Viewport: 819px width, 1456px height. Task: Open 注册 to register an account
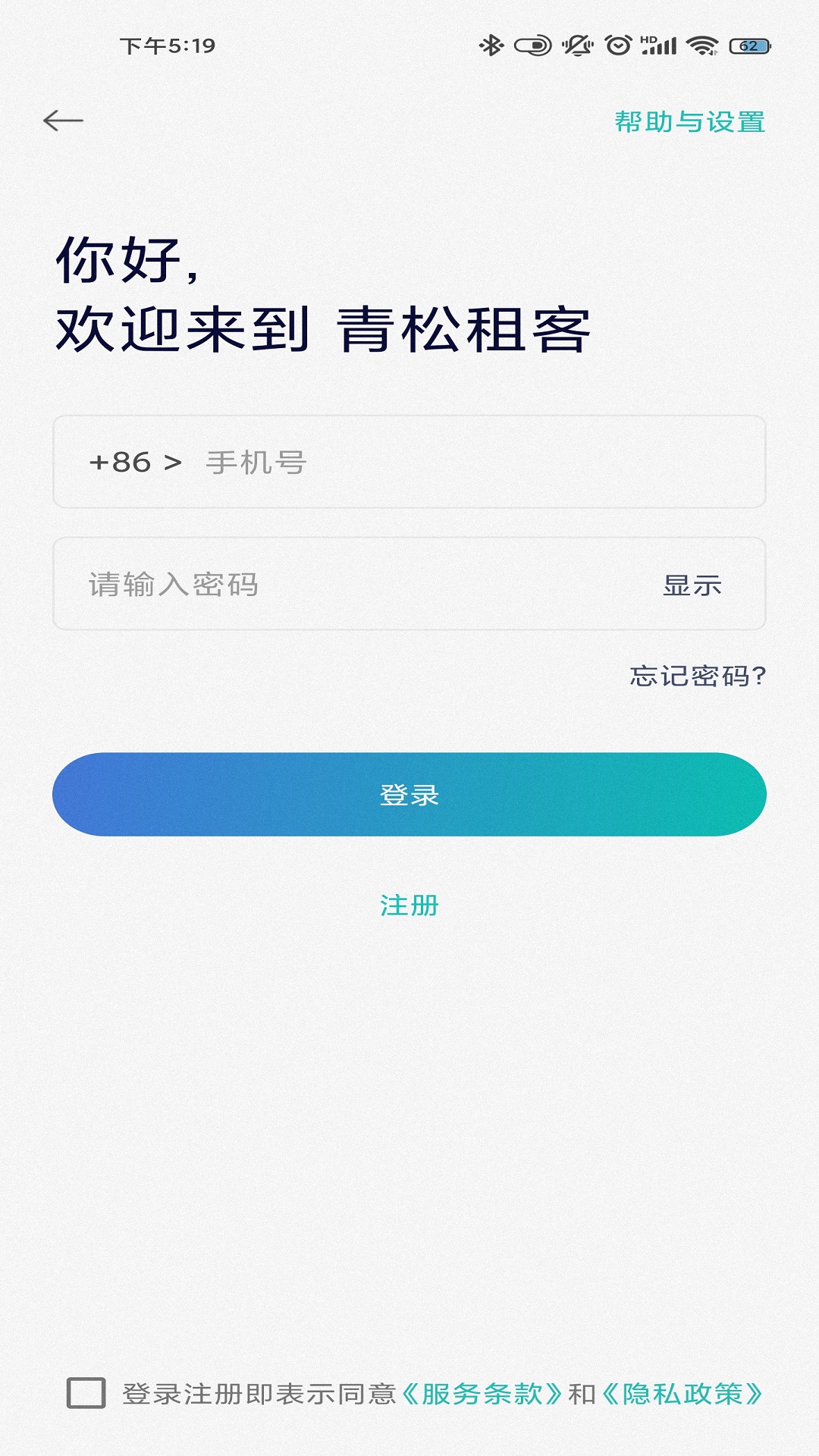[x=409, y=905]
